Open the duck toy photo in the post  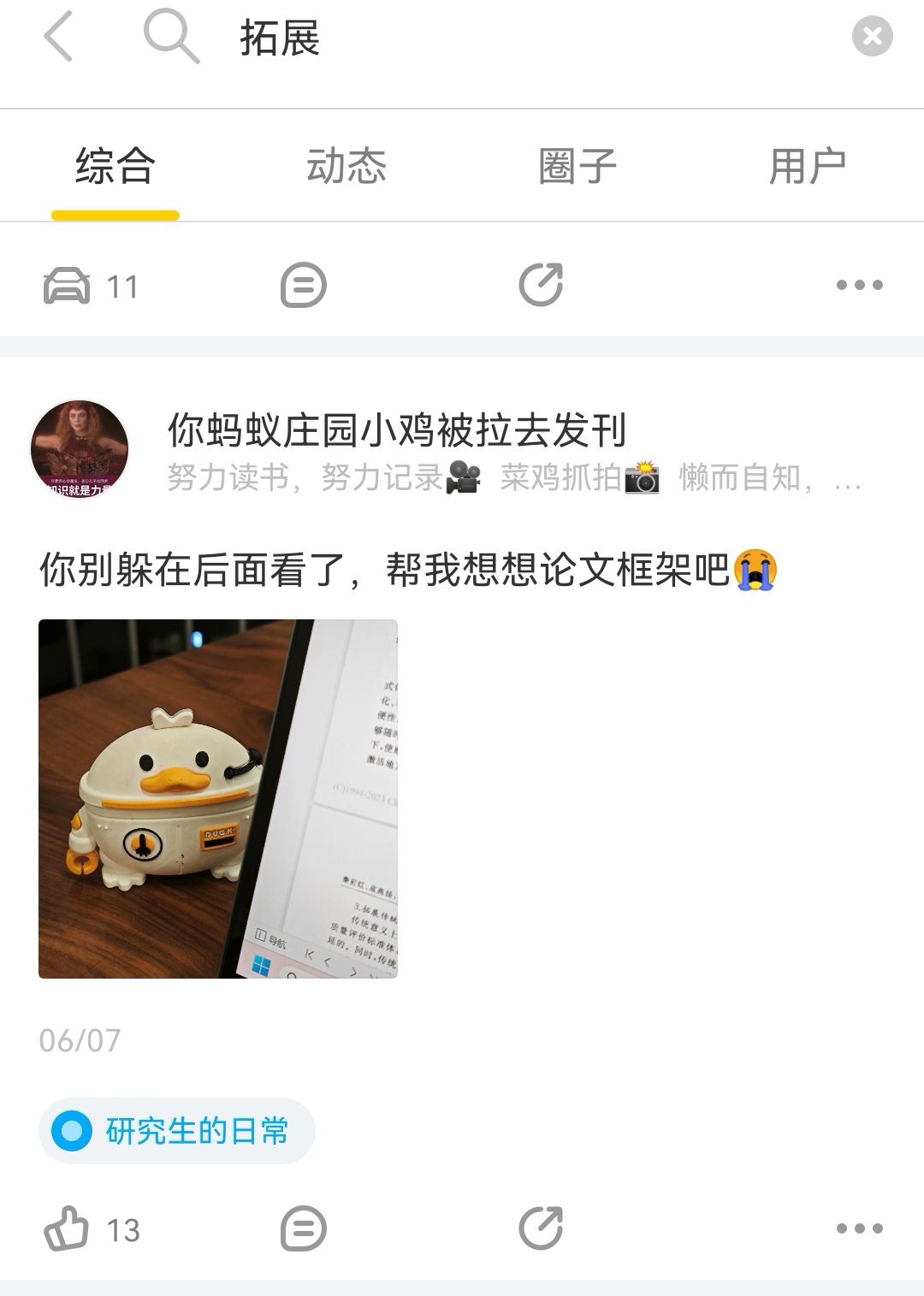[218, 798]
